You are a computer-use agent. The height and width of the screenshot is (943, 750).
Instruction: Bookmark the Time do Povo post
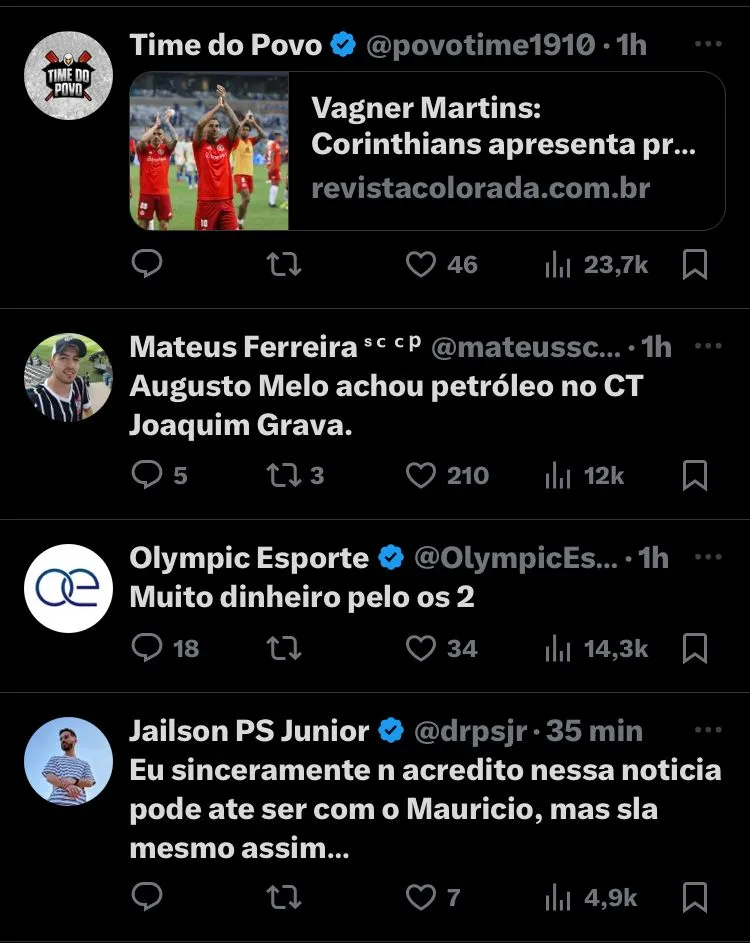click(694, 264)
